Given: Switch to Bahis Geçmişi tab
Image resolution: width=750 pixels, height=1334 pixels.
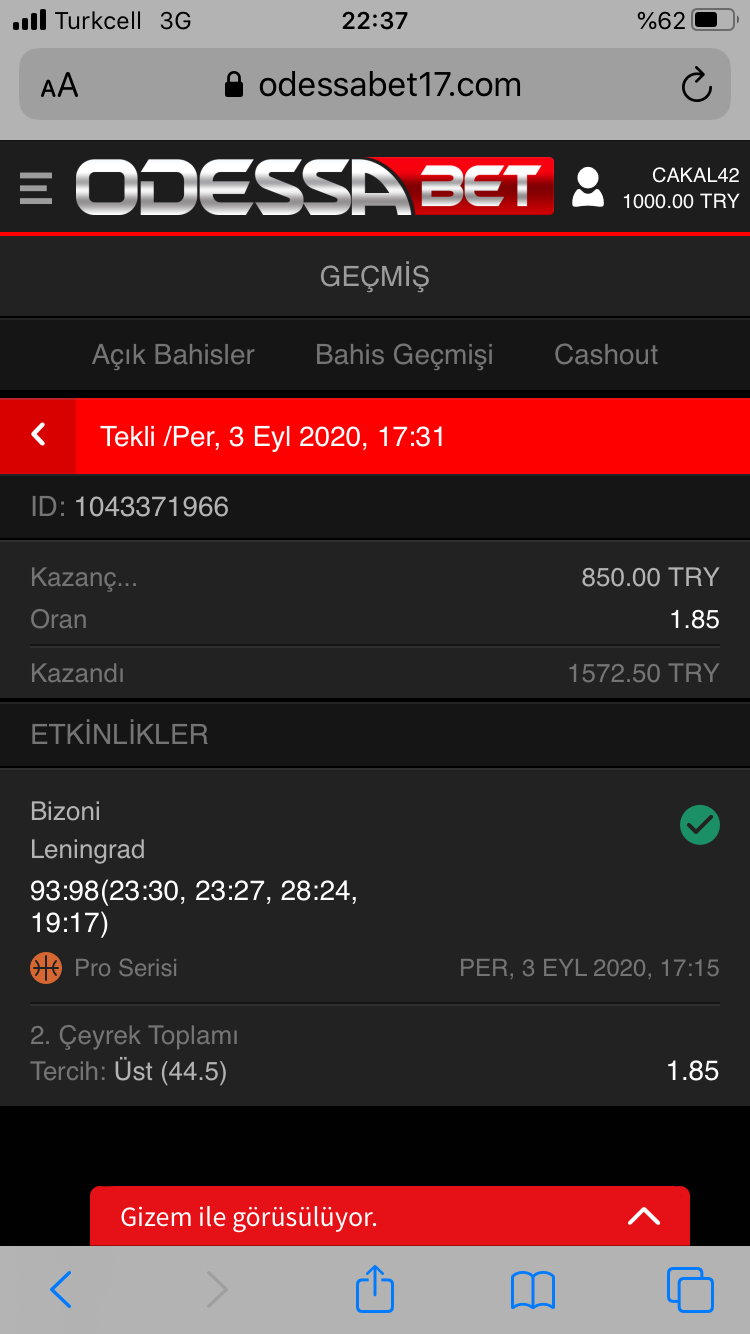Looking at the screenshot, I should pyautogui.click(x=404, y=355).
